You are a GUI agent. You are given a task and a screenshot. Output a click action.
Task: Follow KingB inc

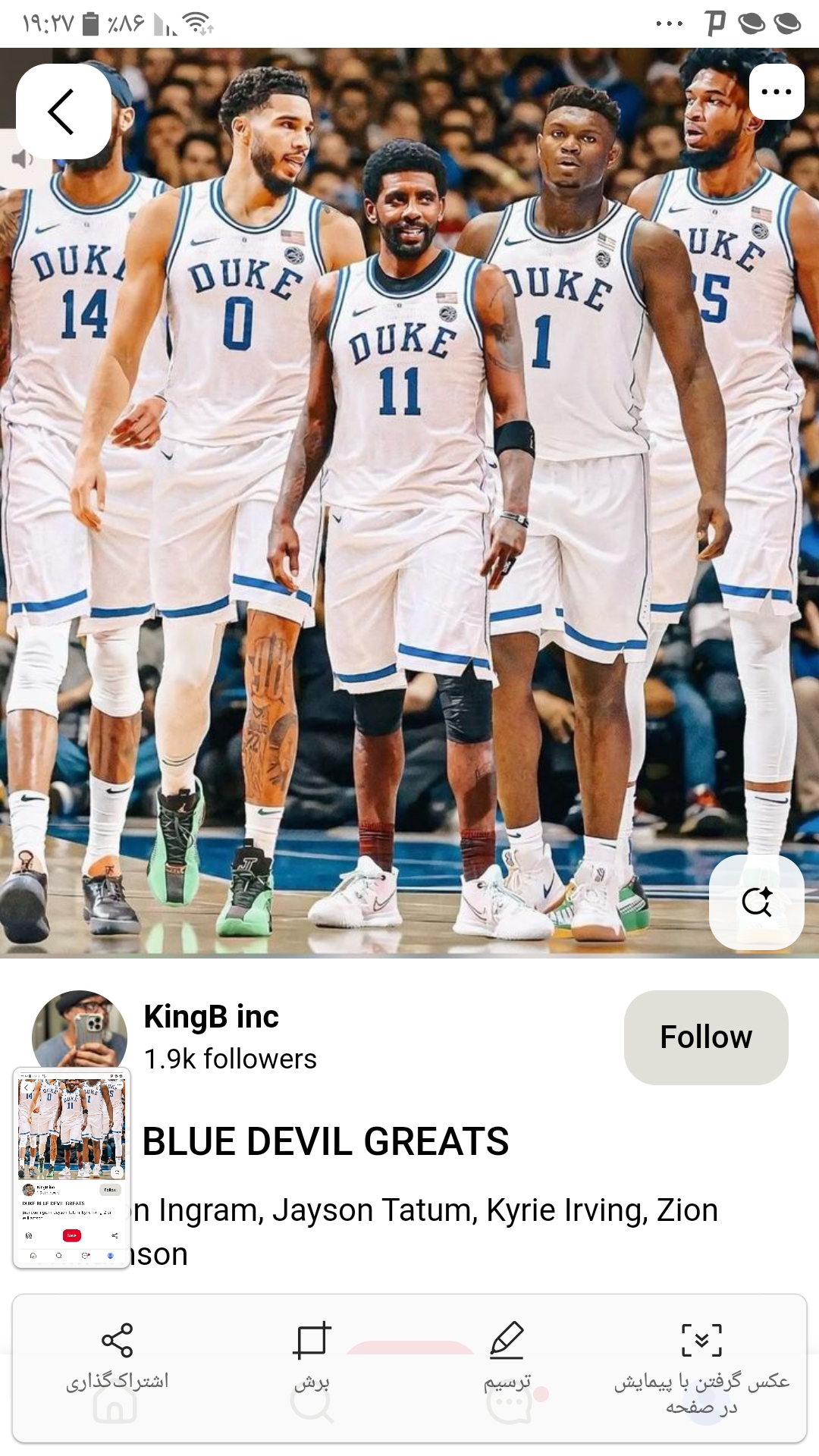point(706,1037)
